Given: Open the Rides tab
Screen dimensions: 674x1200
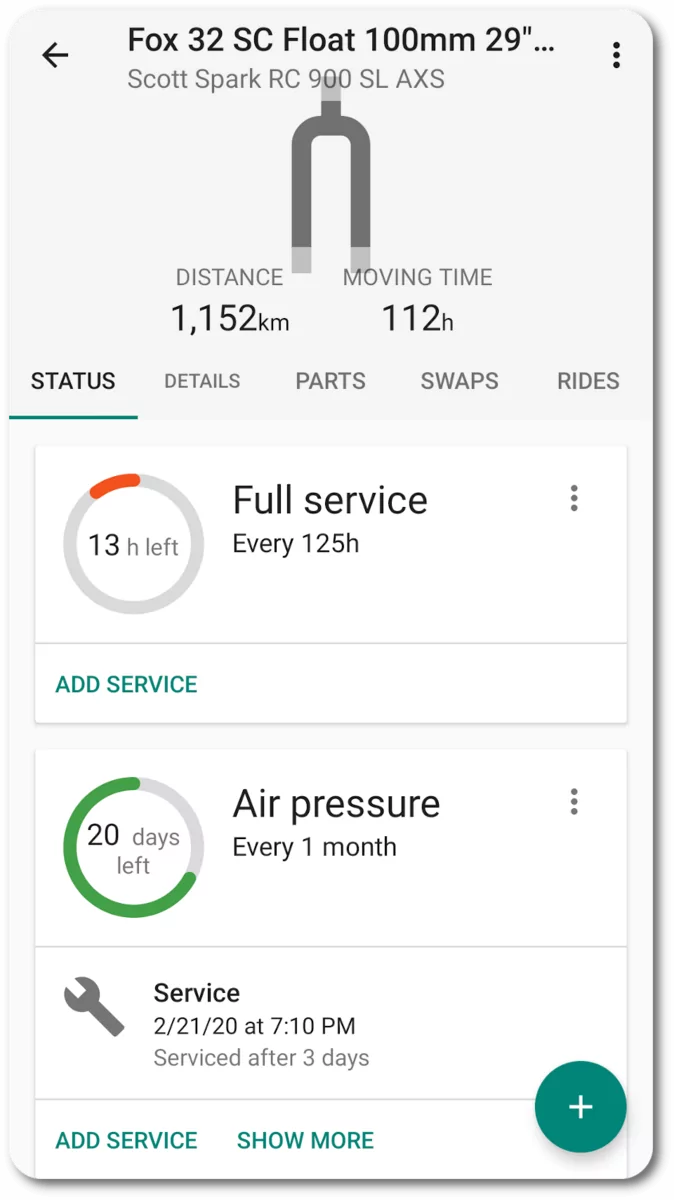Looking at the screenshot, I should pyautogui.click(x=588, y=381).
